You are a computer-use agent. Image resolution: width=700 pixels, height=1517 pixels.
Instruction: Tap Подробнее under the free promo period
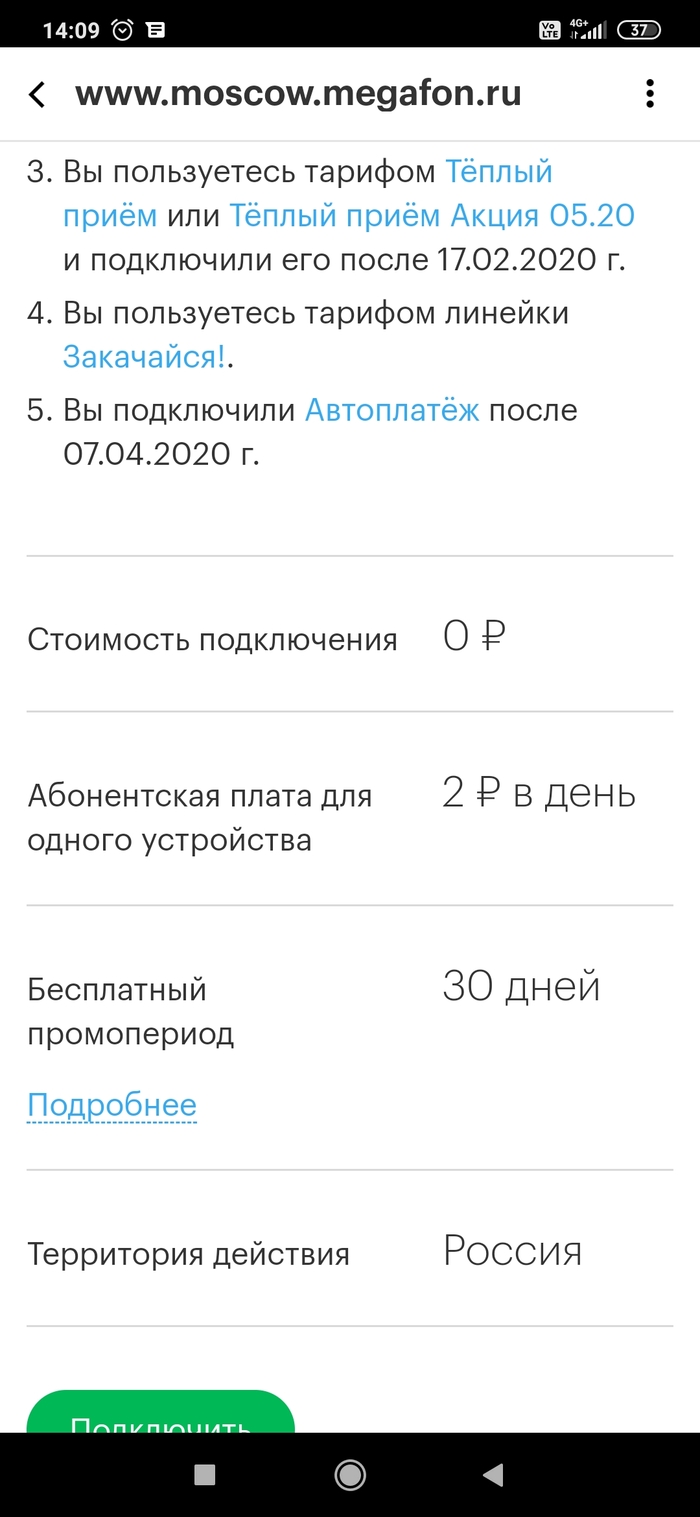pos(112,1105)
